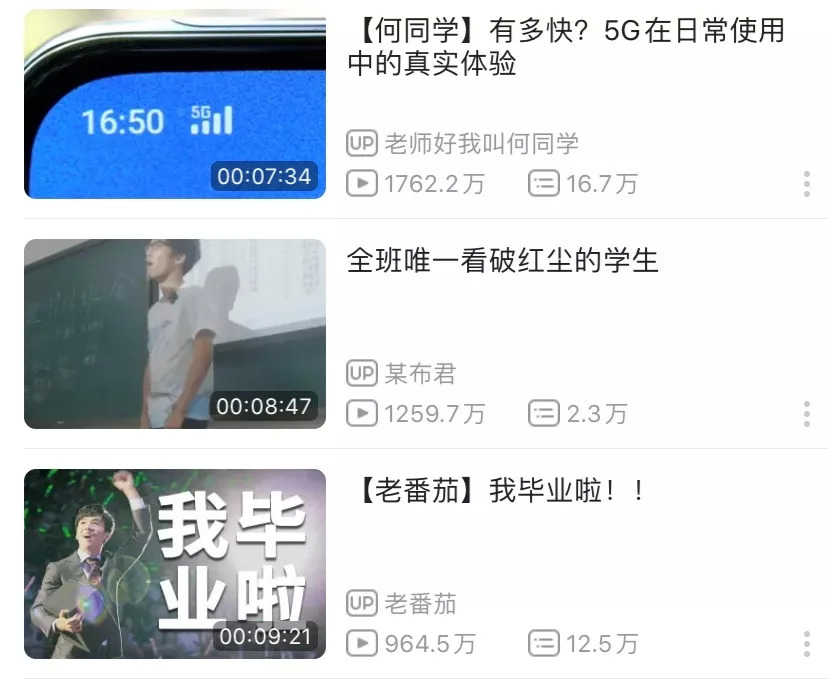The image size is (828, 685).
Task: Visit uploader 老番茄
Action: pyautogui.click(x=419, y=604)
